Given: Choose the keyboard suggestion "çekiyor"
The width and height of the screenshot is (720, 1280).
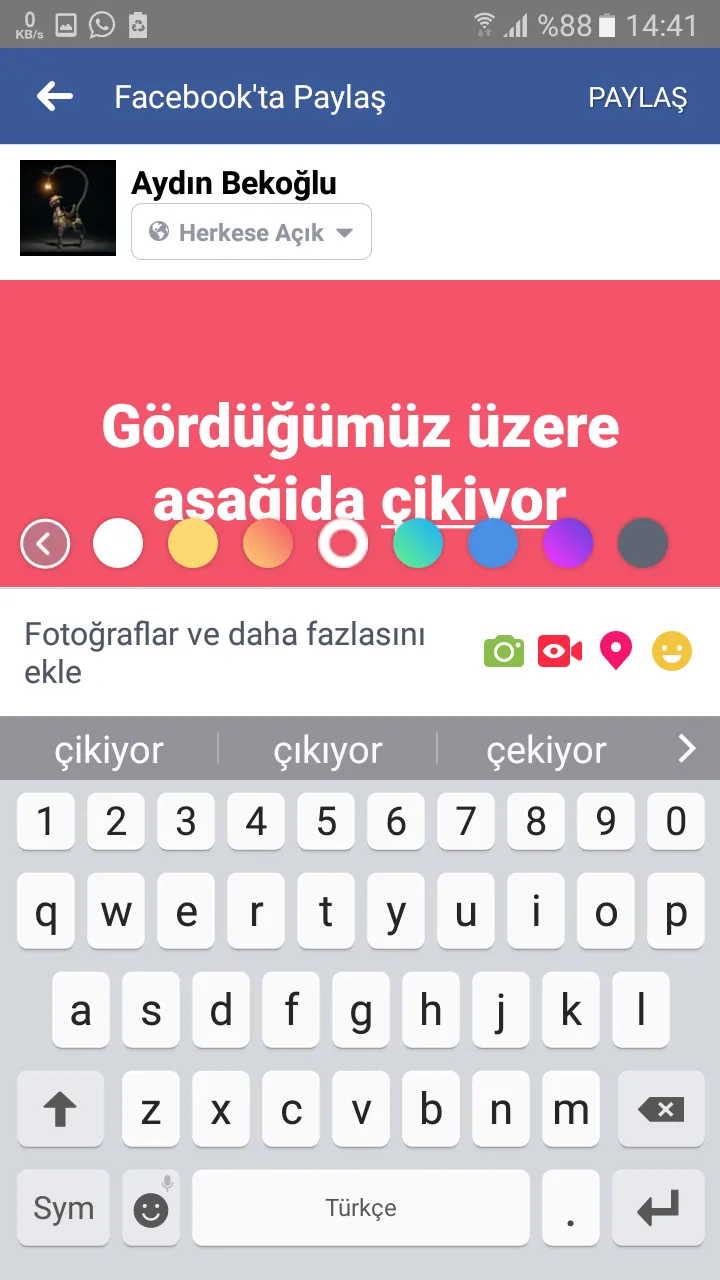Looking at the screenshot, I should pyautogui.click(x=546, y=749).
